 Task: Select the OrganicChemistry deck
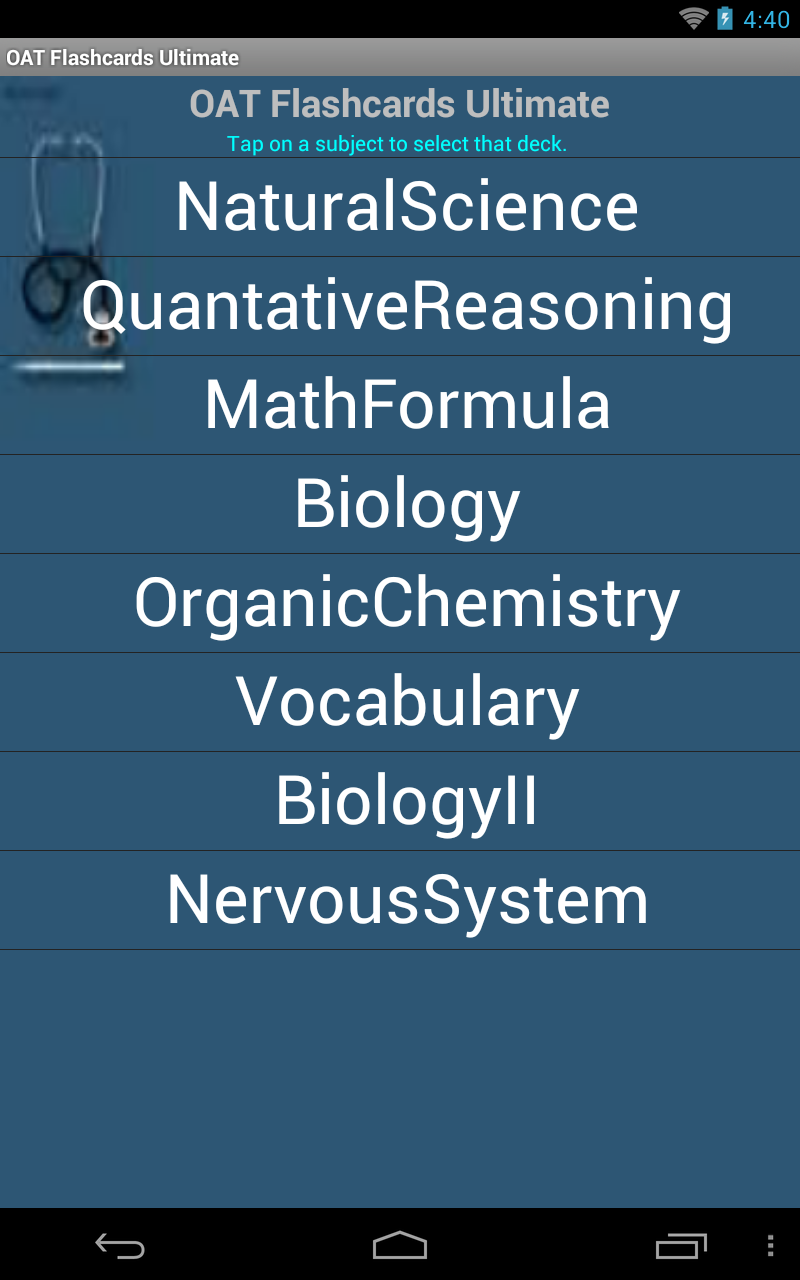point(400,602)
